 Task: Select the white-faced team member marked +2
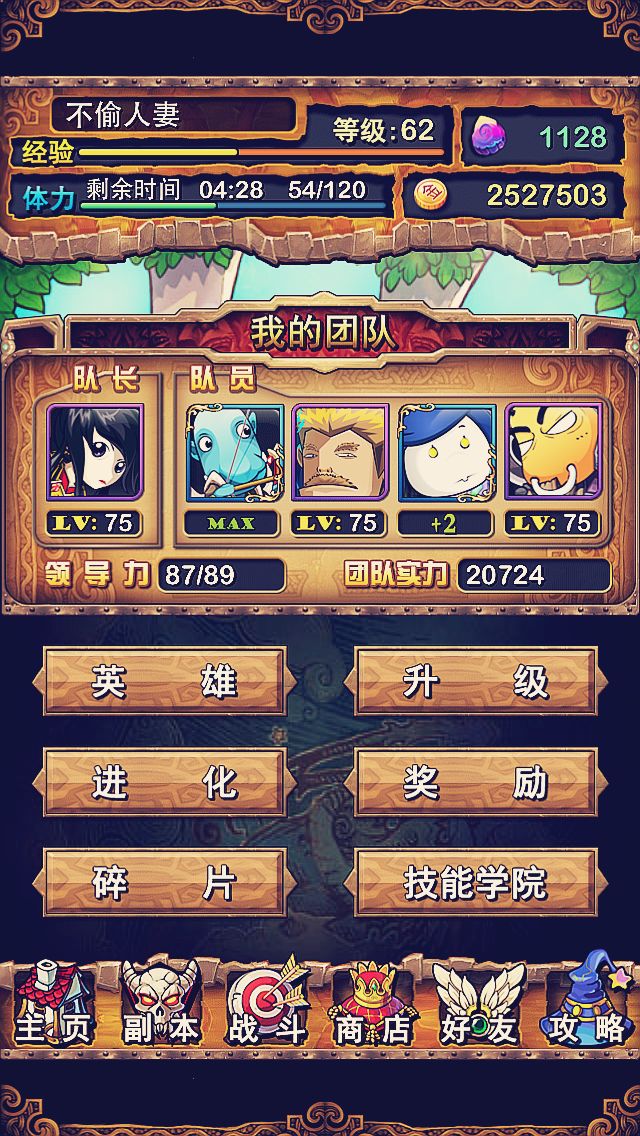click(x=446, y=452)
